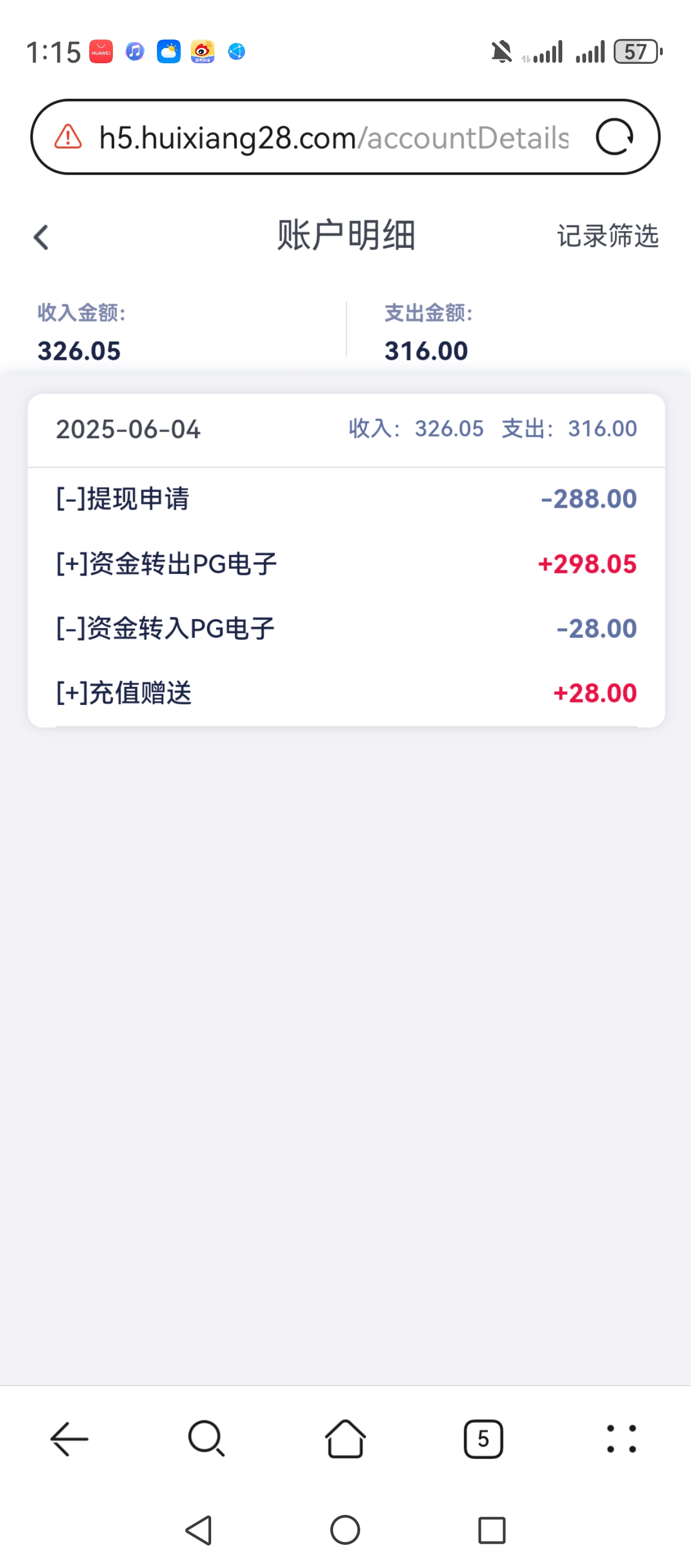Tap the browser URL address bar
The image size is (691, 1568).
click(333, 138)
